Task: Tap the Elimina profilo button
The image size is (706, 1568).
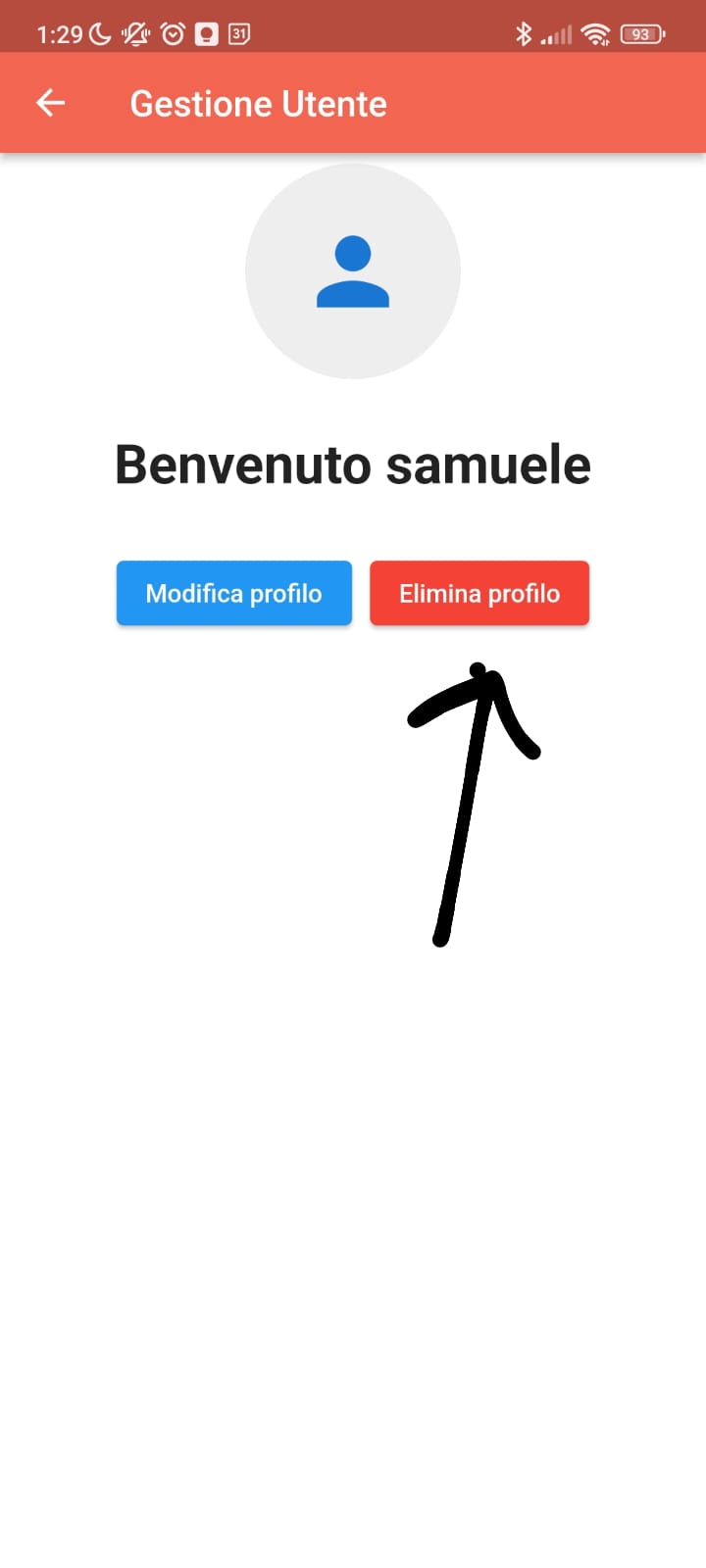Action: point(479,593)
